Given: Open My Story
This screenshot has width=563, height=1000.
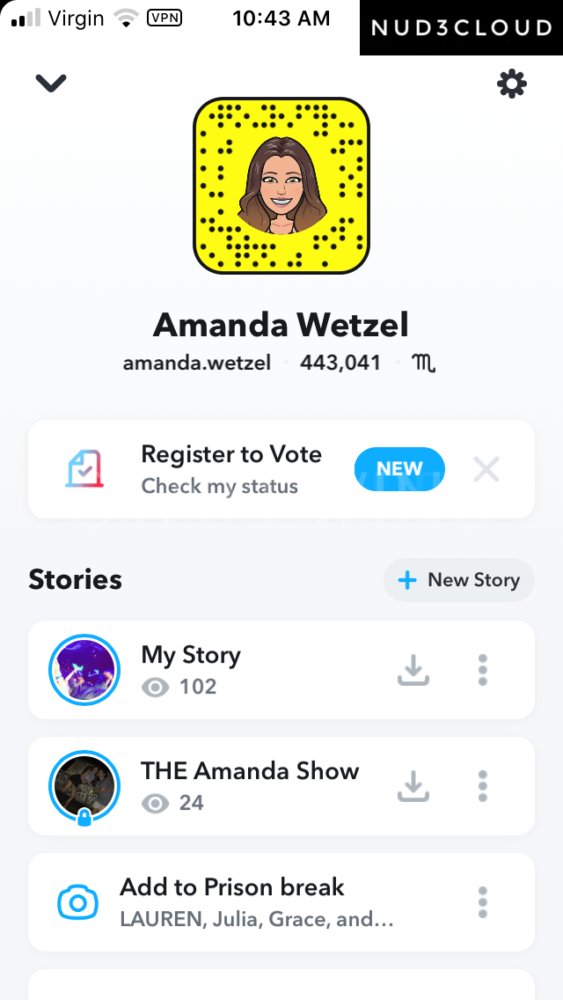Looking at the screenshot, I should 281,670.
